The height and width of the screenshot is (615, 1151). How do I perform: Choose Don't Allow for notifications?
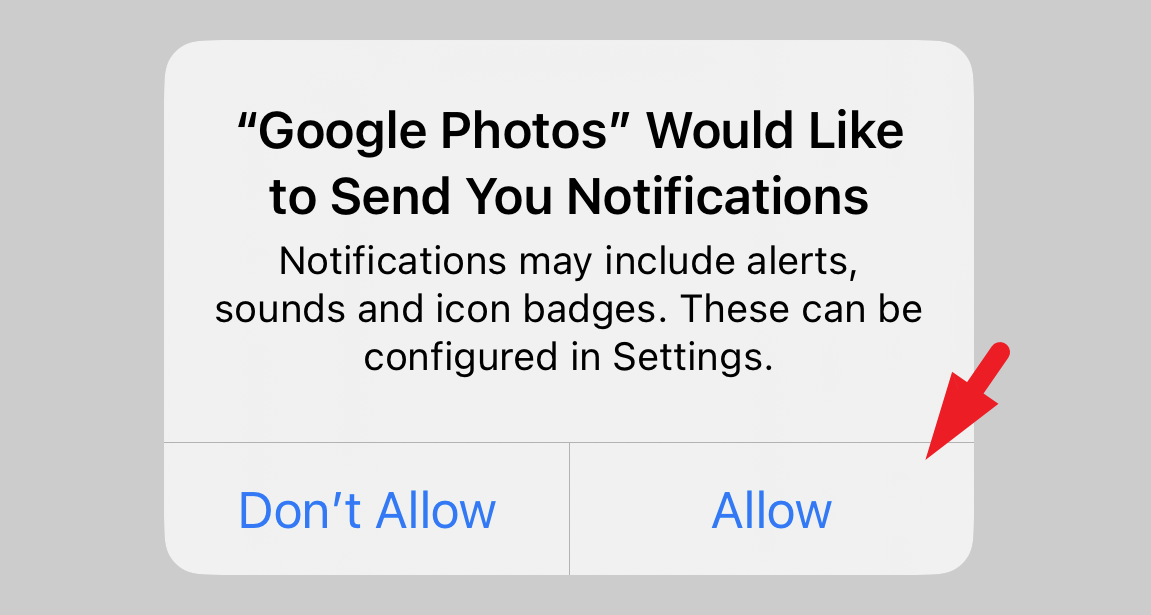[367, 511]
